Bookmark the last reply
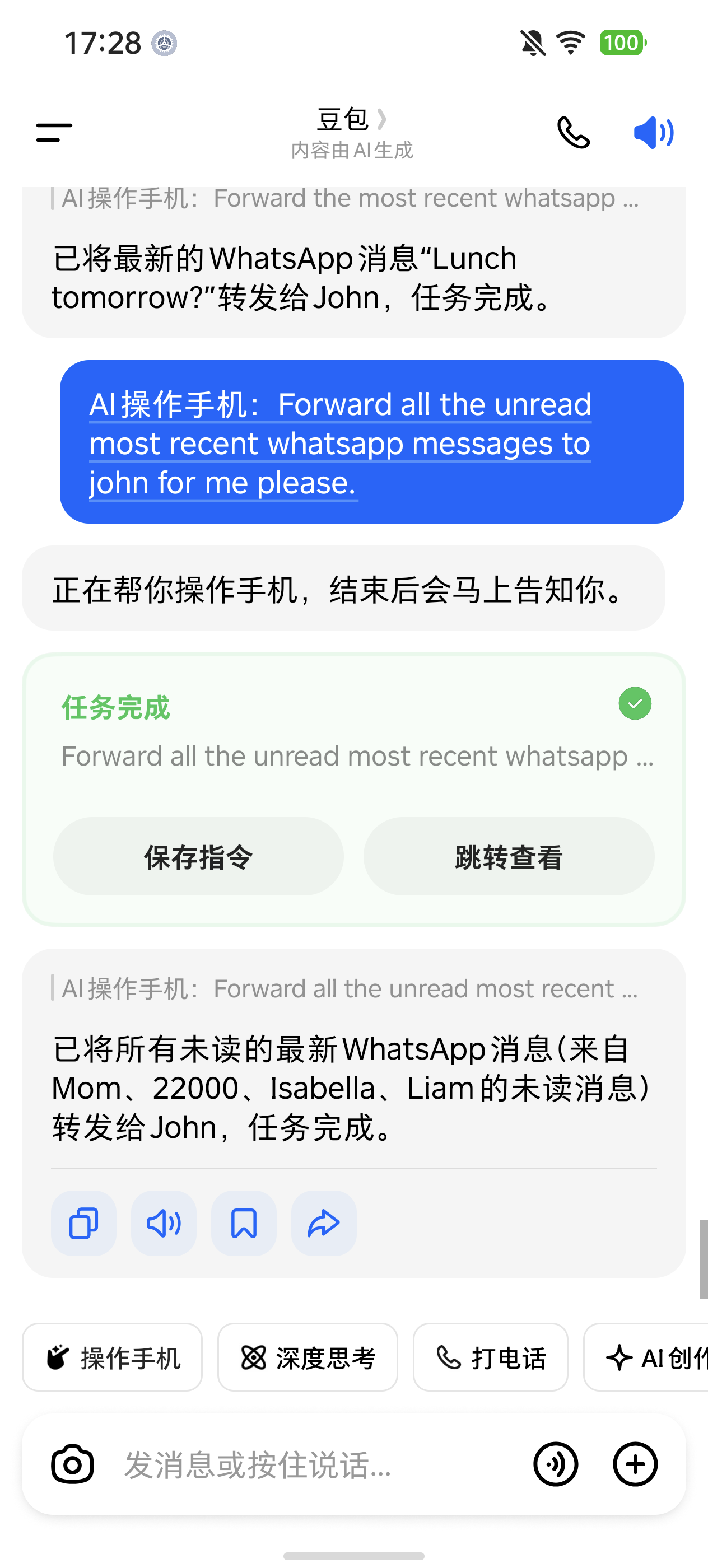Image resolution: width=708 pixels, height=1568 pixels. (244, 1223)
